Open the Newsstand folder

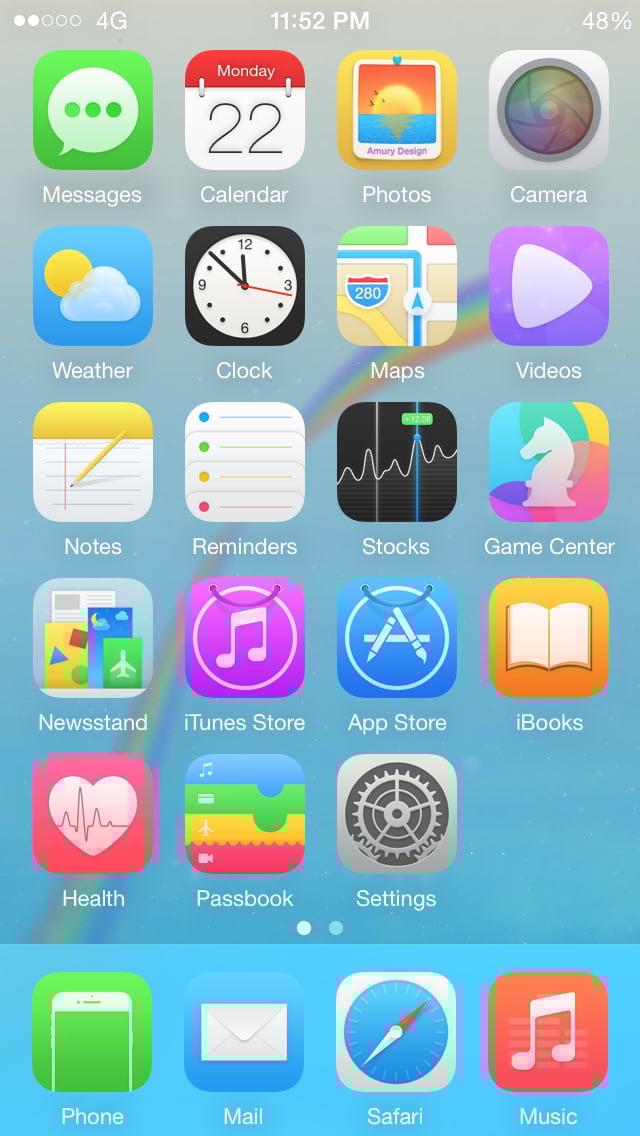93,638
